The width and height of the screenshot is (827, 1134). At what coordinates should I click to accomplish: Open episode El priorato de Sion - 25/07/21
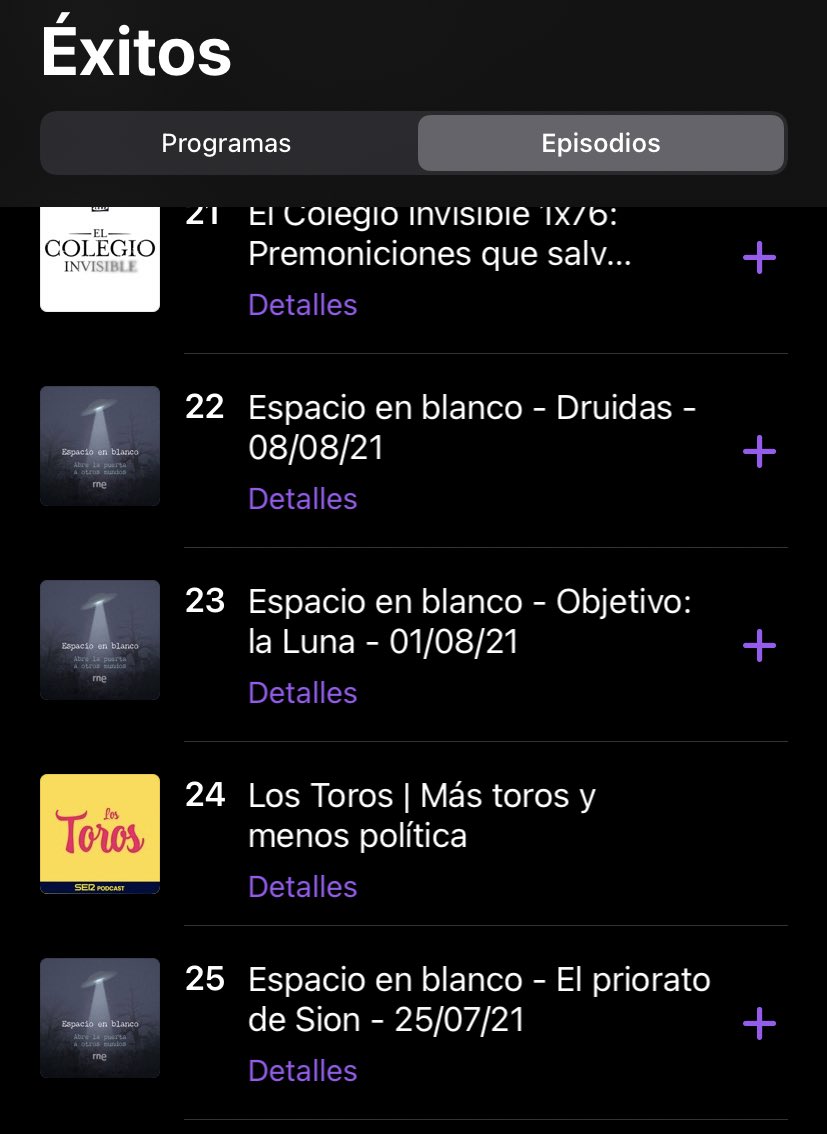click(478, 1000)
